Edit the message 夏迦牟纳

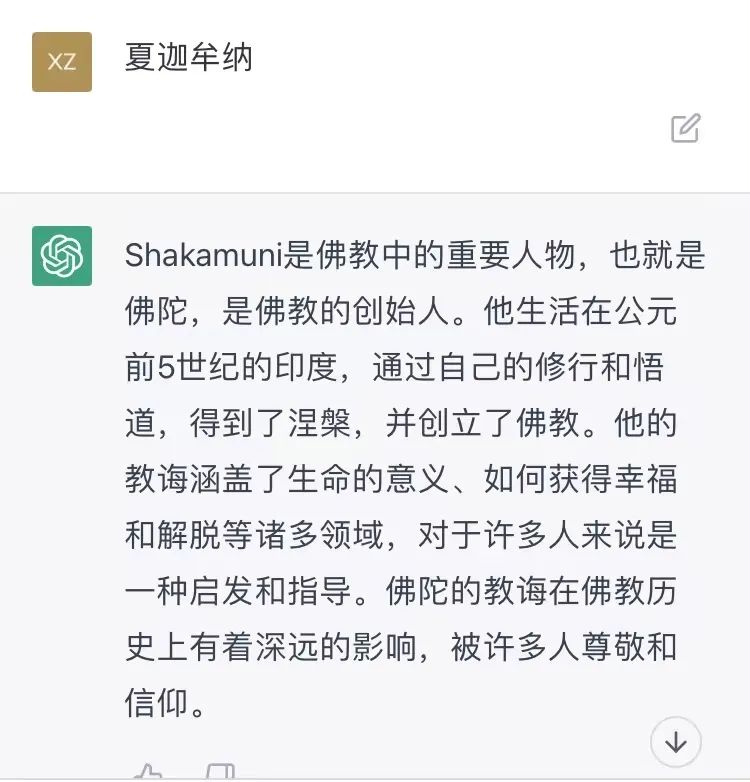686,128
